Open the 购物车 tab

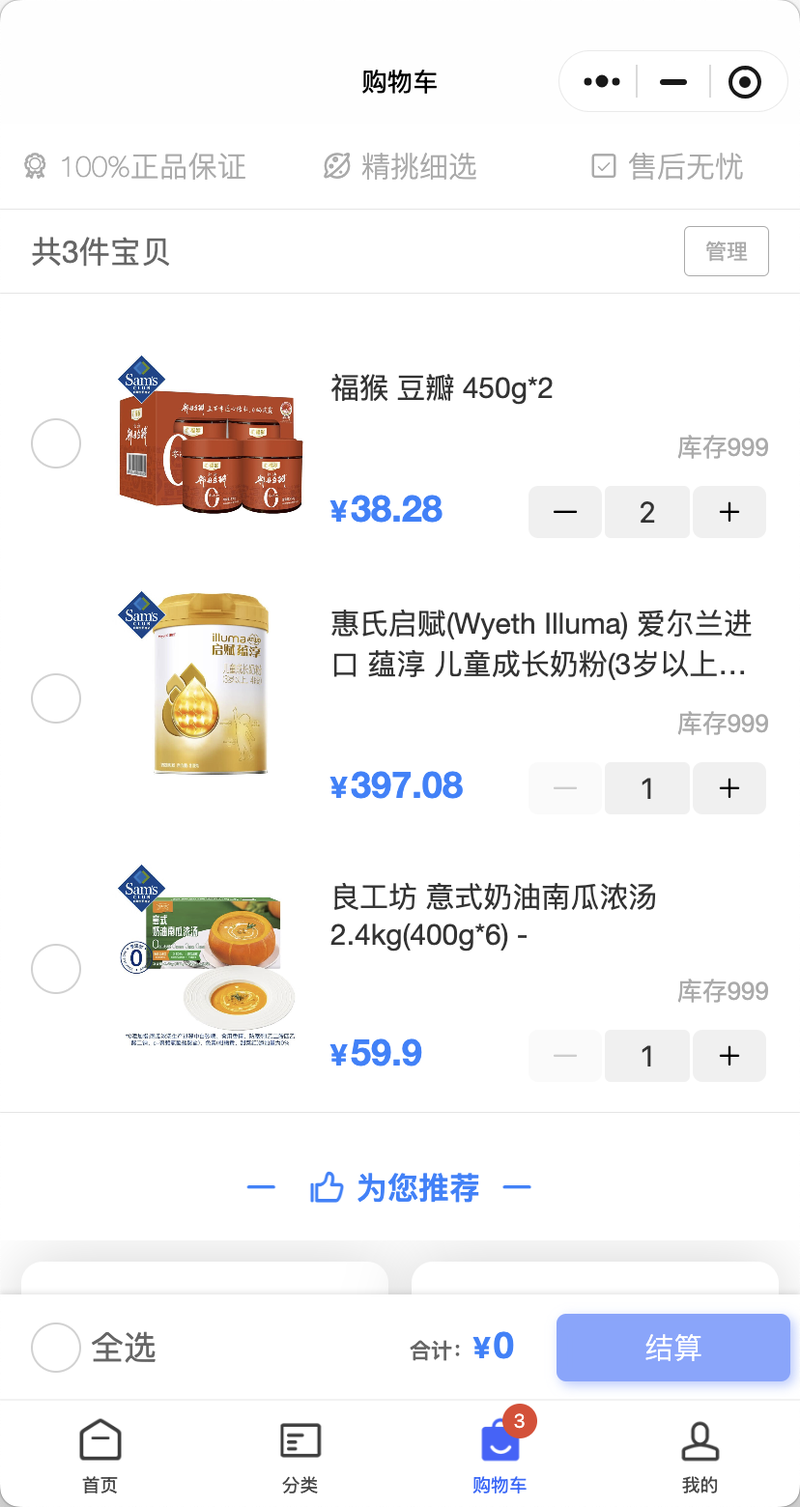click(500, 1453)
